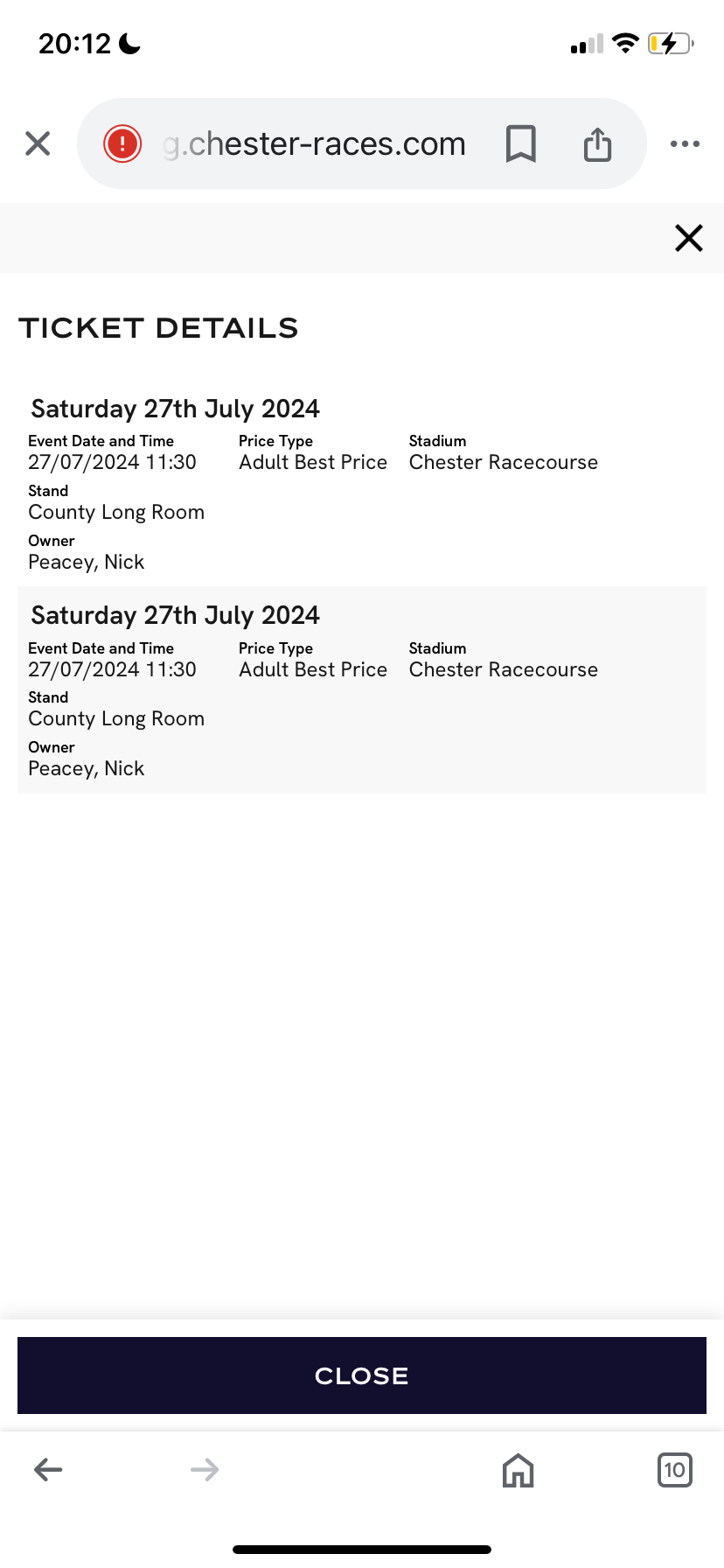Go back to the previous page
The width and height of the screenshot is (724, 1568).
48,1469
